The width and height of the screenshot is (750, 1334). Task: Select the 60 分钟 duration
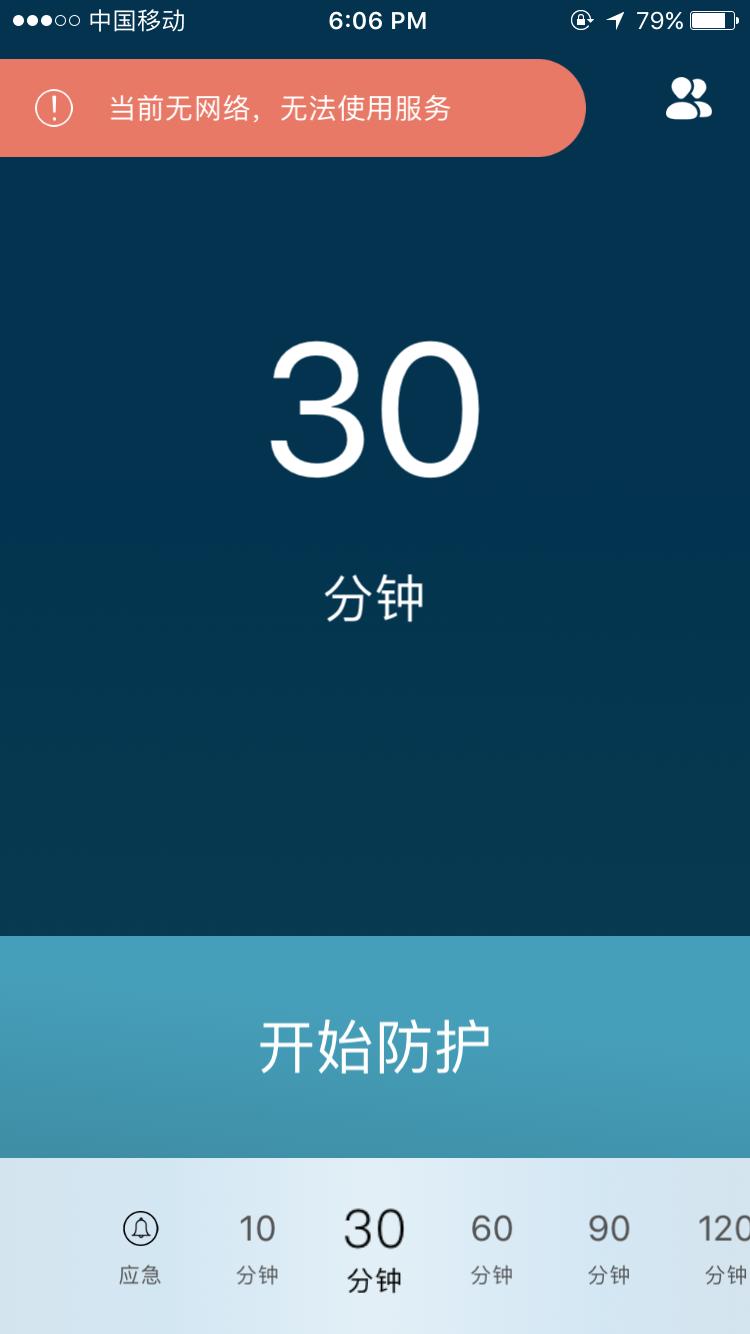[492, 1250]
